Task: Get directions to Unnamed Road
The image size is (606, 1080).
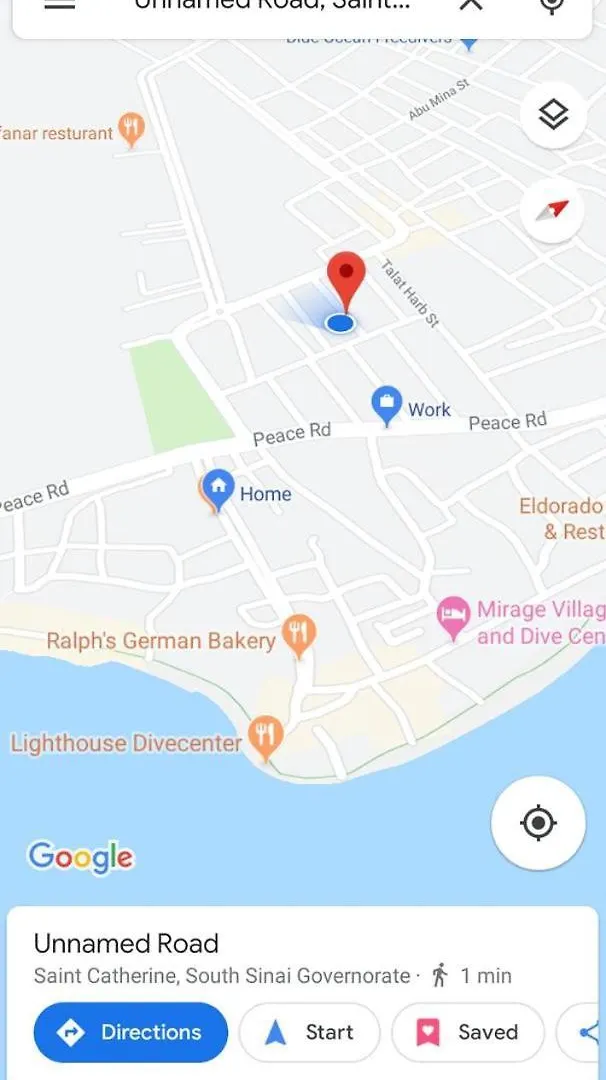Action: coord(131,1032)
